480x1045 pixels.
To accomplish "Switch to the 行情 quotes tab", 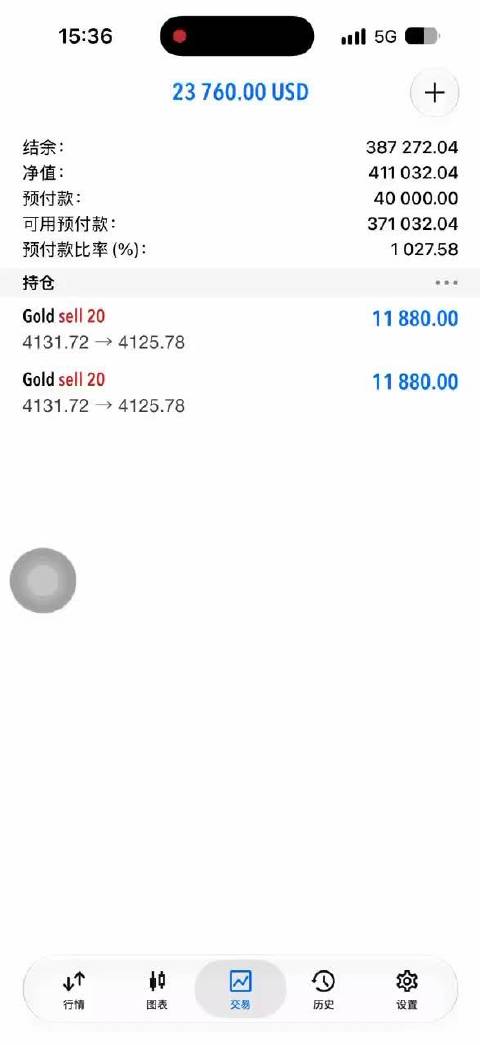I will click(x=74, y=989).
